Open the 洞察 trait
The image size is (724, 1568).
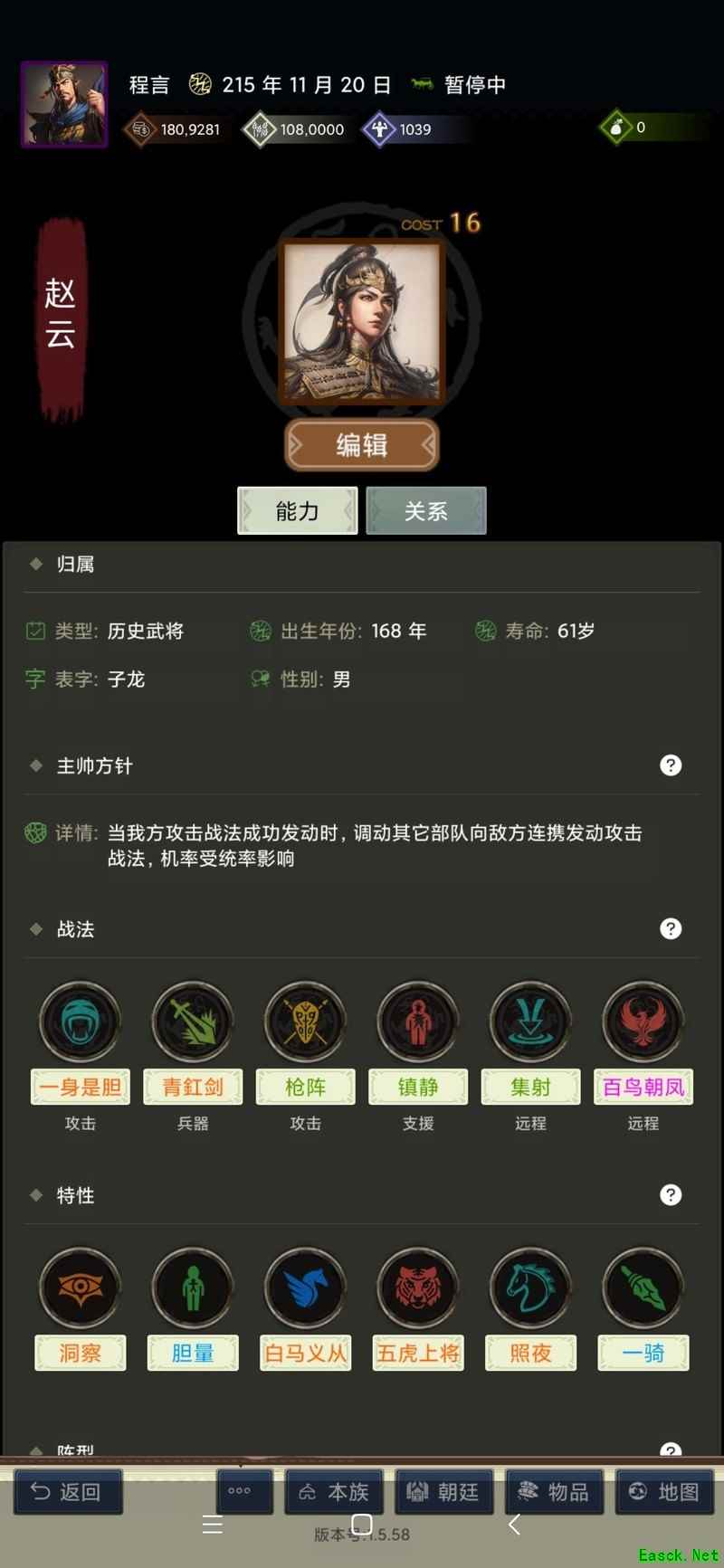[80, 1288]
